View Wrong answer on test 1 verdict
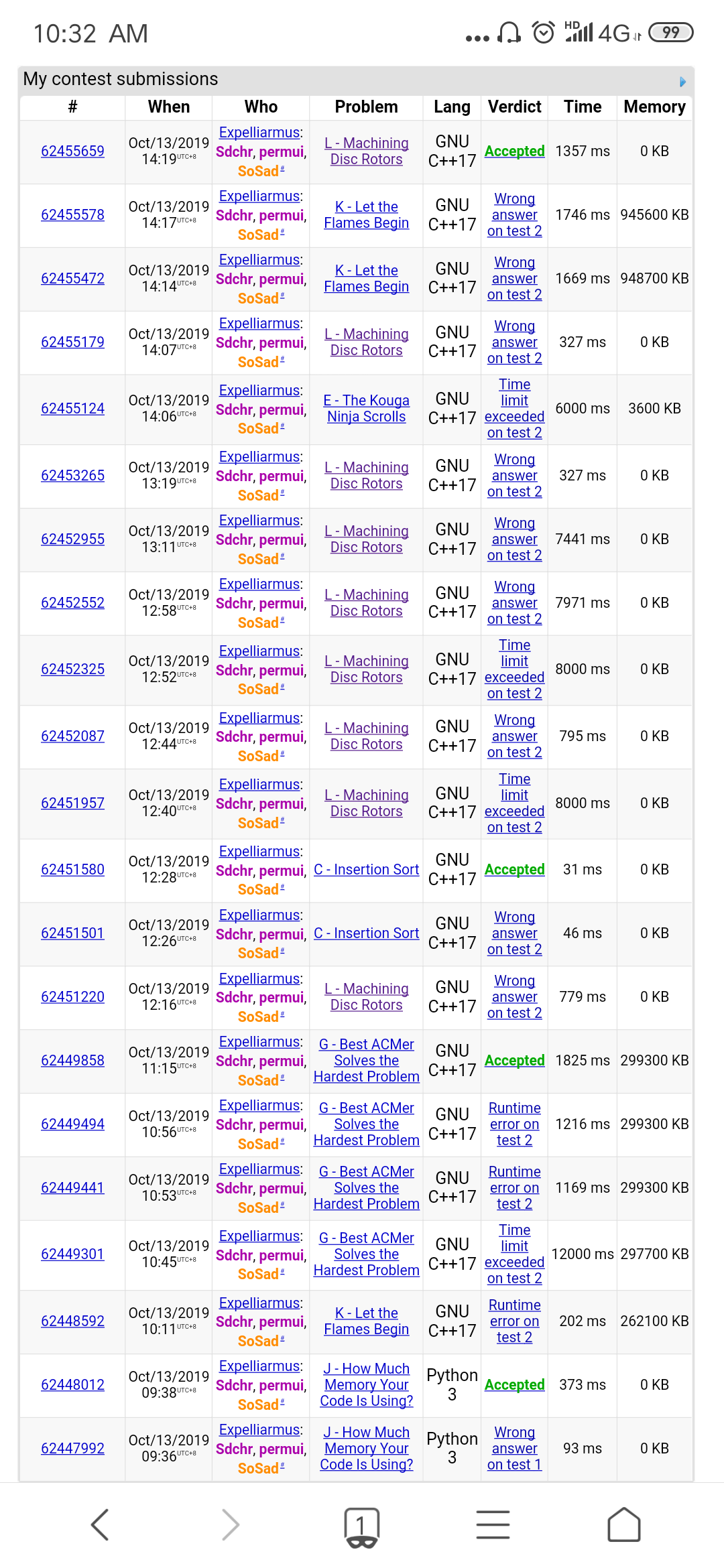 [x=514, y=1449]
